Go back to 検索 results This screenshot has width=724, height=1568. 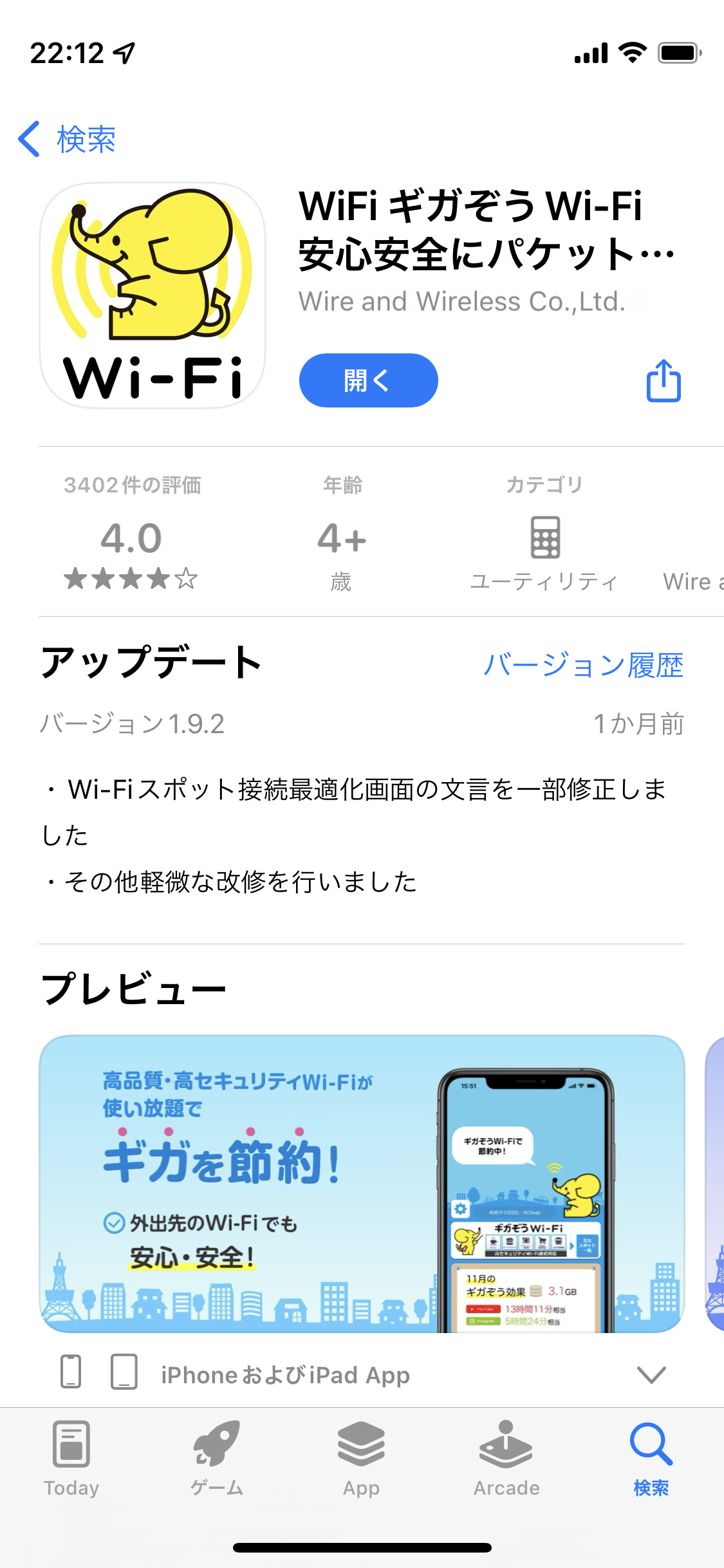click(x=67, y=139)
